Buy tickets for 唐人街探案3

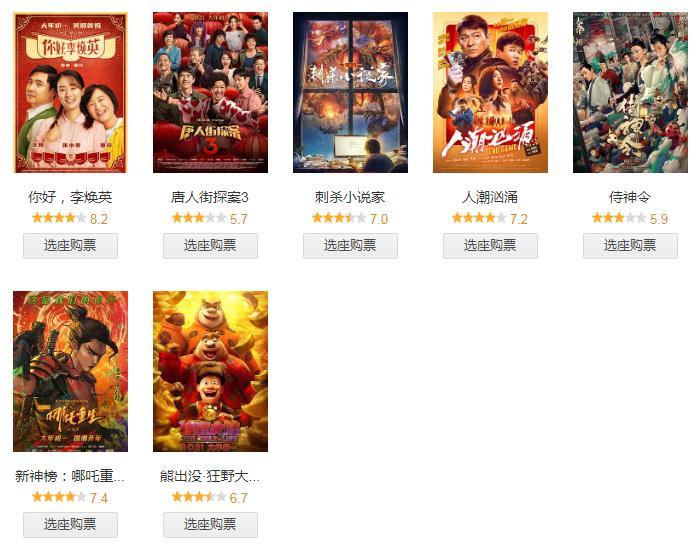tap(210, 246)
